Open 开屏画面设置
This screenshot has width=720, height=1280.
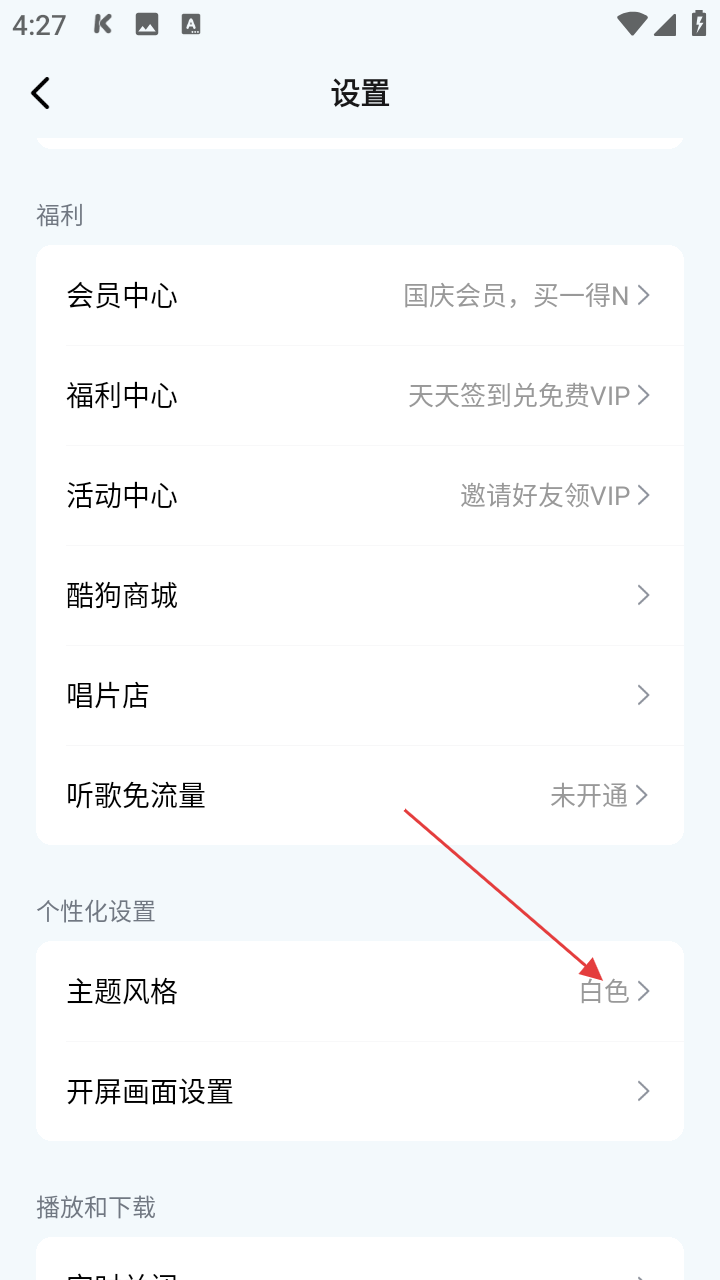[x=360, y=1091]
